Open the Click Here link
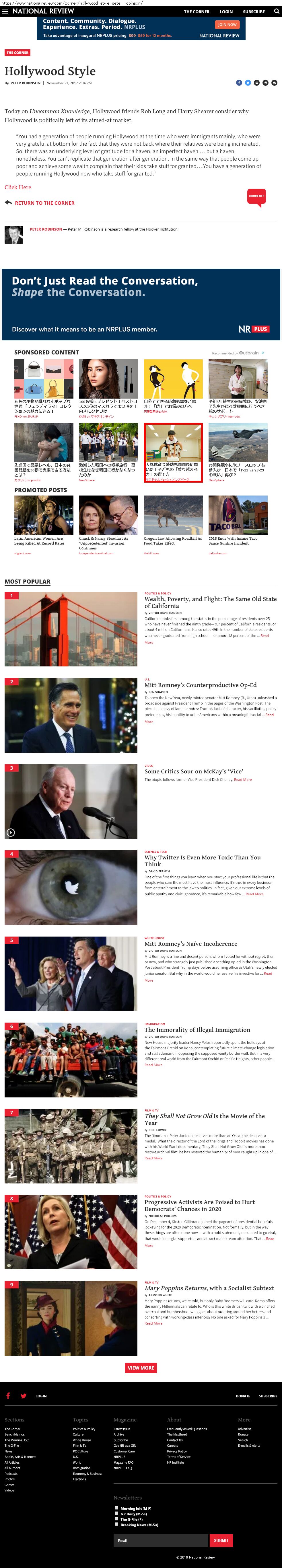The image size is (282, 1568). (x=18, y=188)
